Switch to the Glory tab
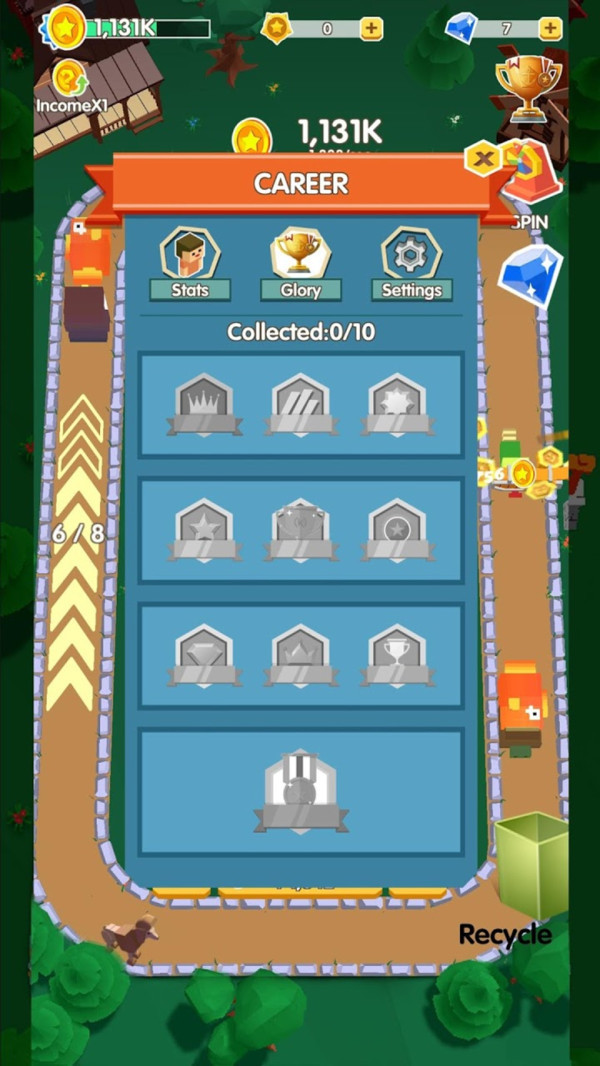This screenshot has height=1066, width=600. [300, 264]
